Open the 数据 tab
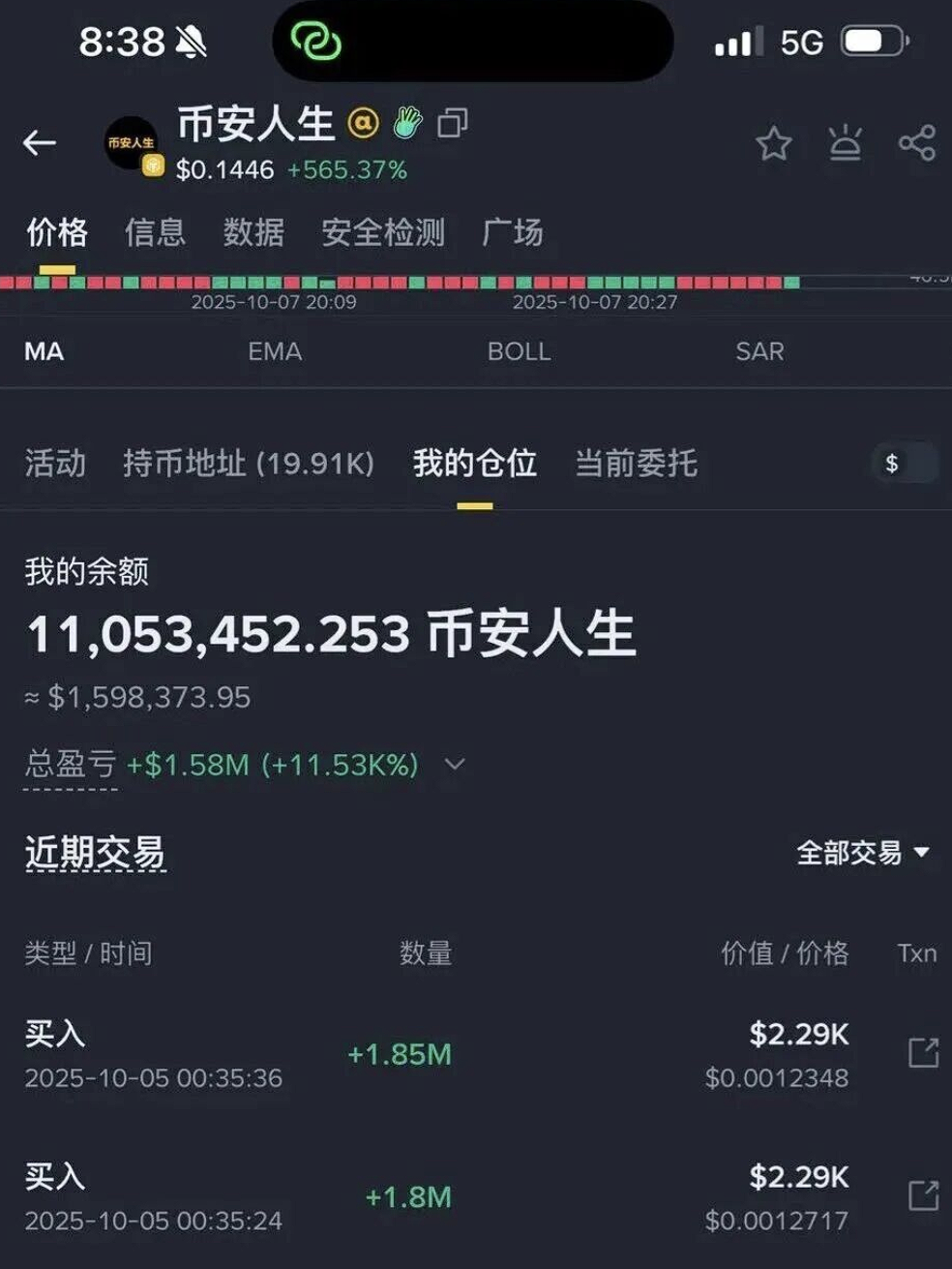The image size is (952, 1269). (253, 232)
